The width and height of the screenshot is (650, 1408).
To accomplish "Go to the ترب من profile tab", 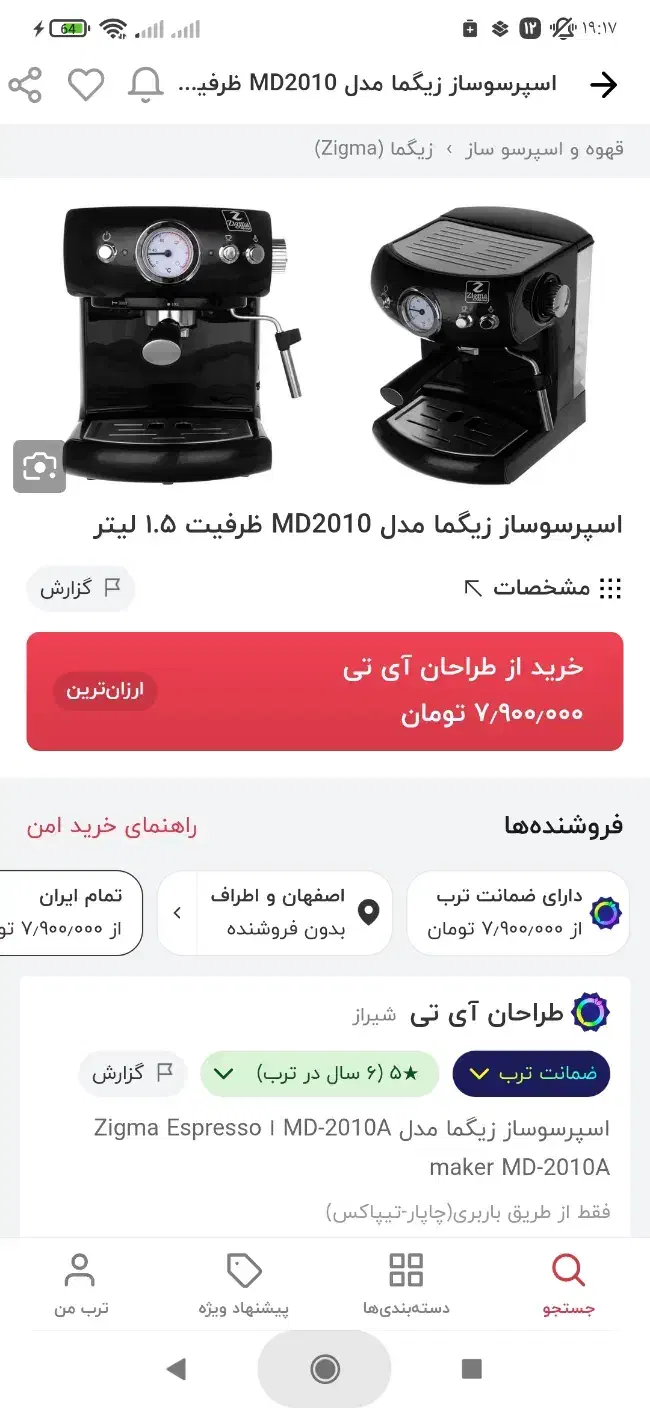I will (80, 1284).
